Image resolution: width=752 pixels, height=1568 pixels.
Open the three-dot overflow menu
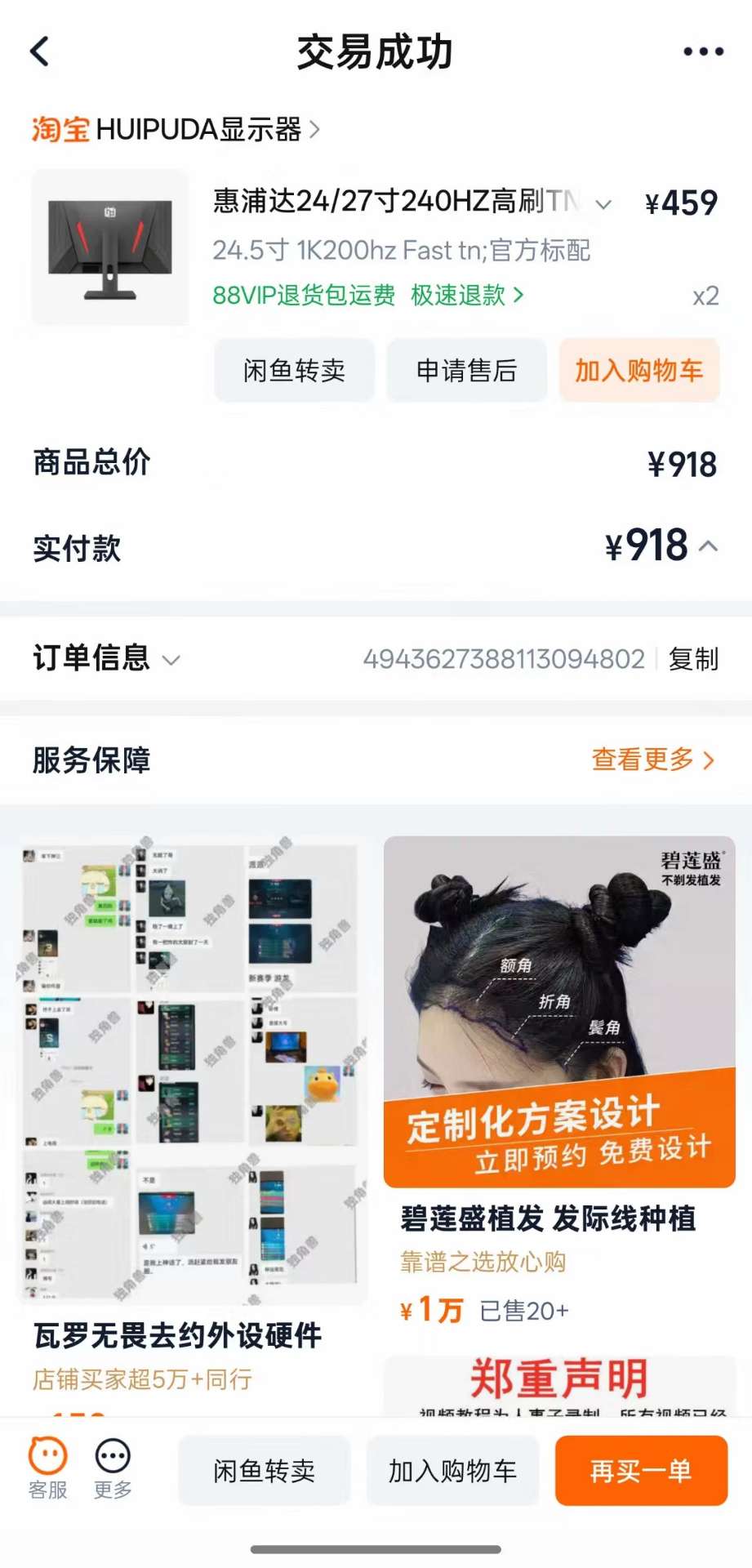[x=703, y=51]
